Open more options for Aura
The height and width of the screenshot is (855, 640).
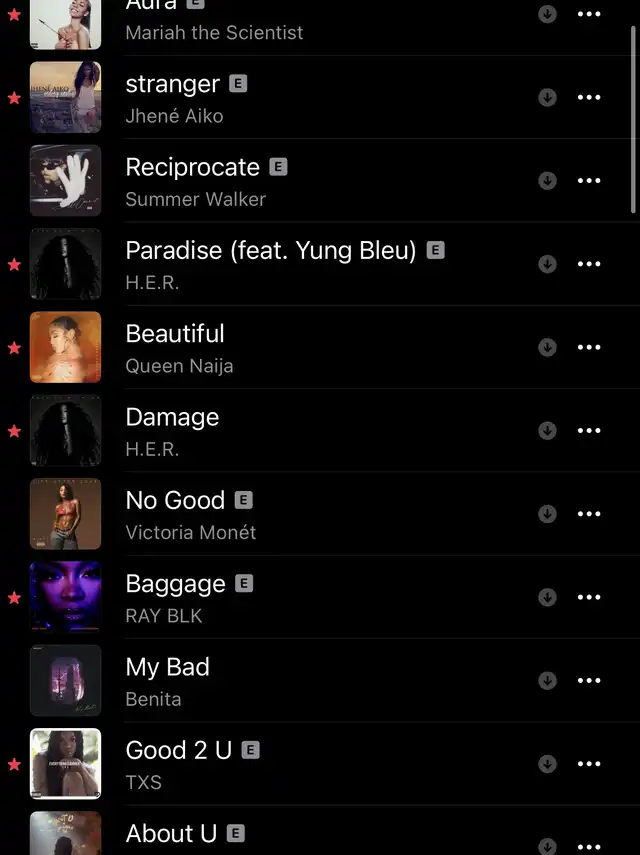click(x=589, y=14)
